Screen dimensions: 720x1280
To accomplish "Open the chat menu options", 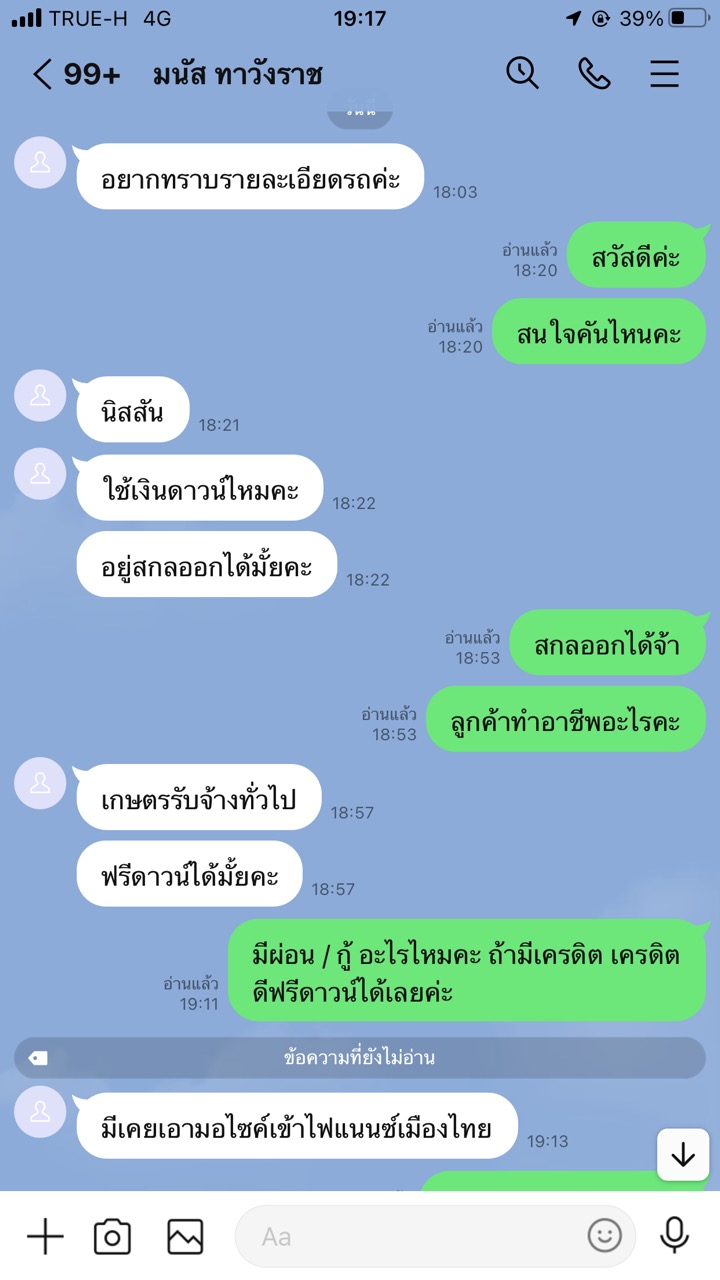I will tap(665, 74).
